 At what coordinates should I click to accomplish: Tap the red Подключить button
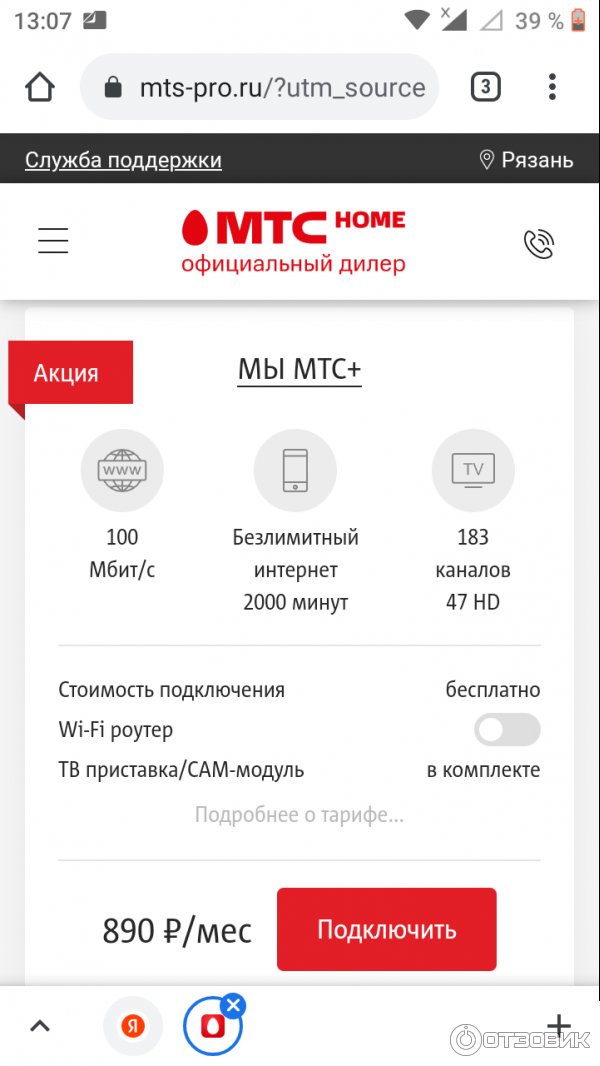click(x=386, y=929)
